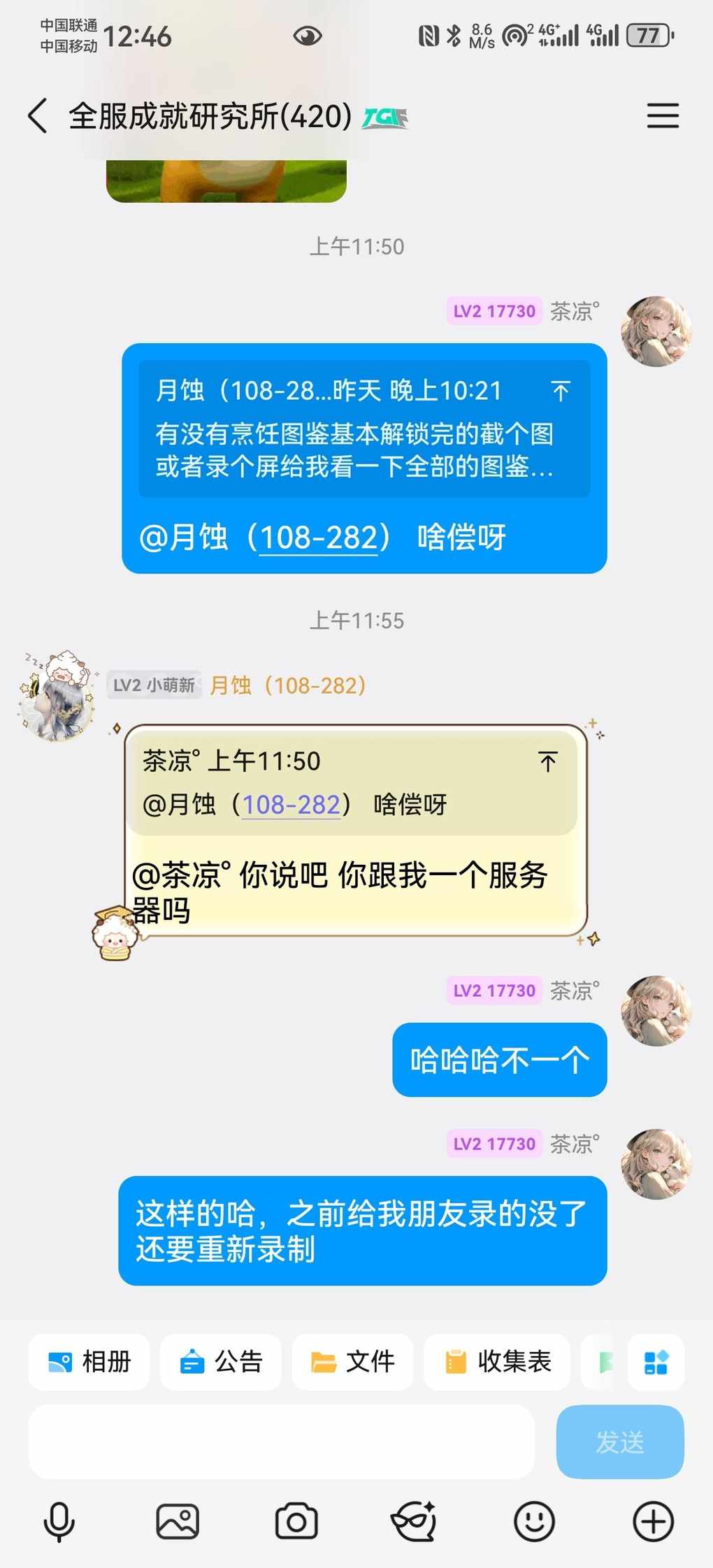This screenshot has height=1568, width=713.
Task: Open the group menu hamburger icon
Action: (x=662, y=115)
